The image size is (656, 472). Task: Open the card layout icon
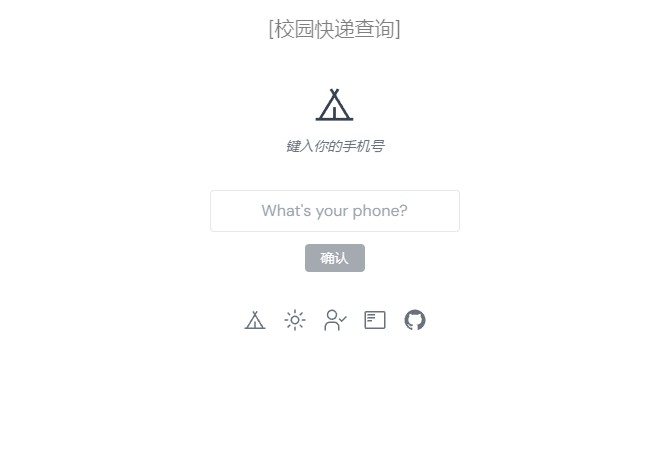coord(375,320)
